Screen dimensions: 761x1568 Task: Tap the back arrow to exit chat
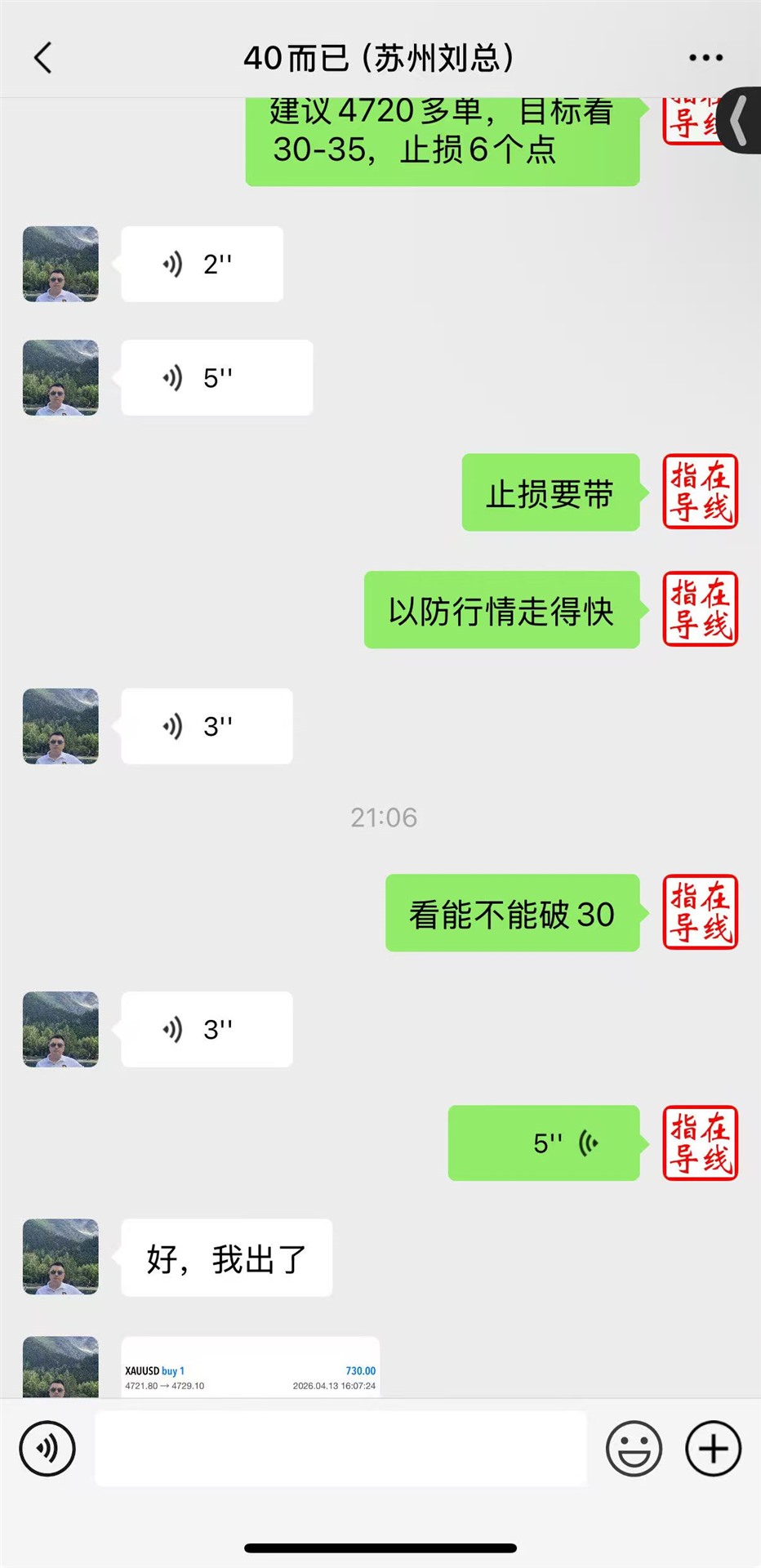pos(42,57)
